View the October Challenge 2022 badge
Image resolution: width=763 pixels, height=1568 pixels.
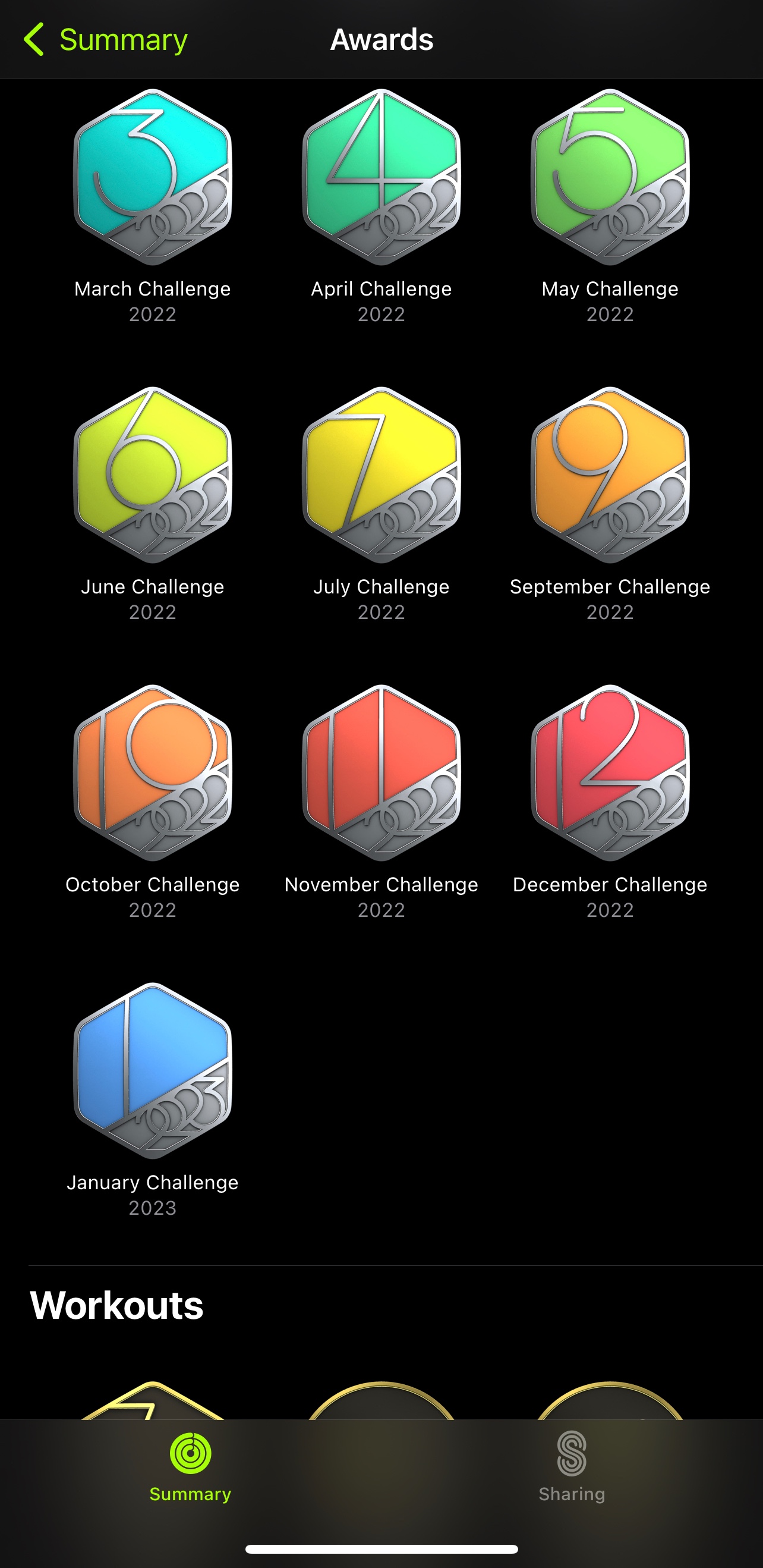point(153,773)
